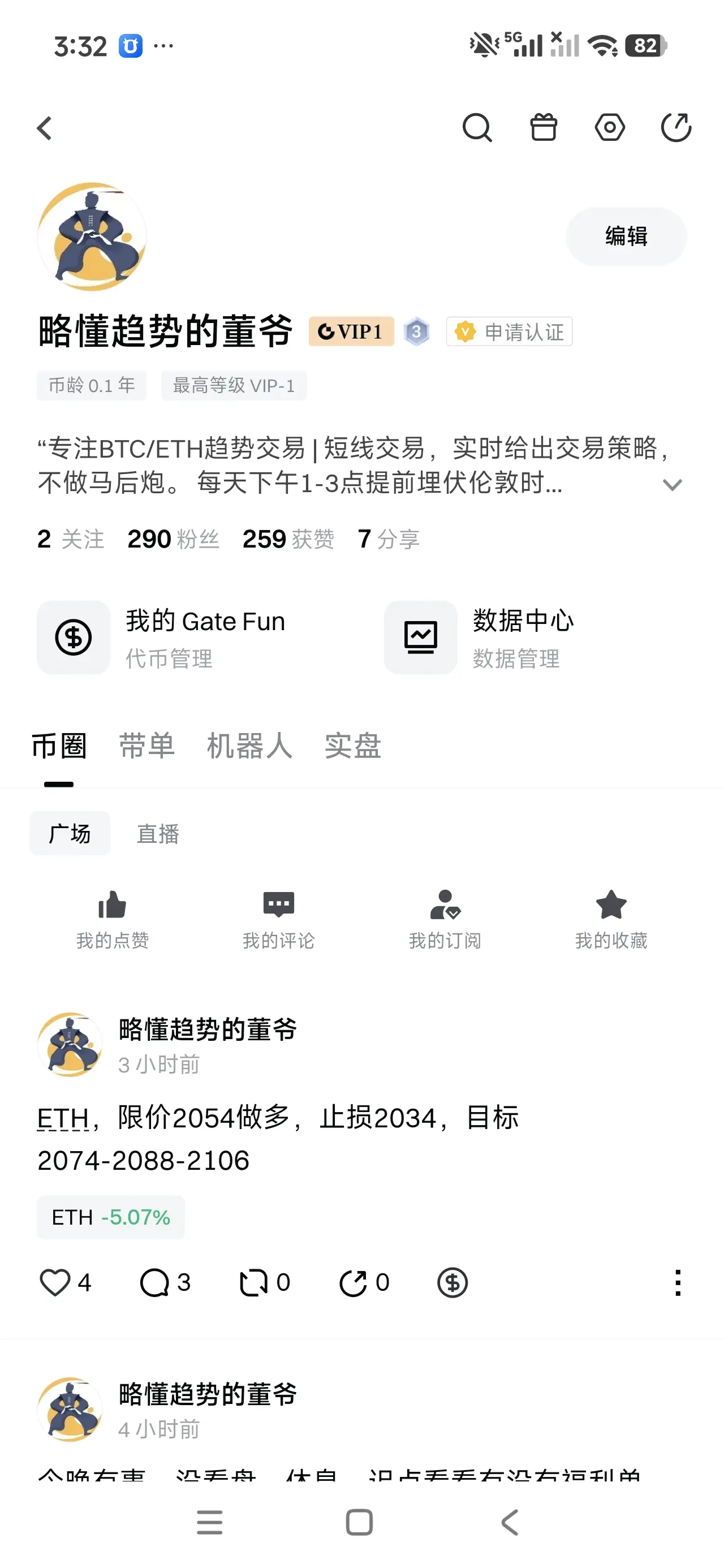The width and height of the screenshot is (724, 1568).
Task: Tap 申请认证 verification link
Action: point(508,331)
